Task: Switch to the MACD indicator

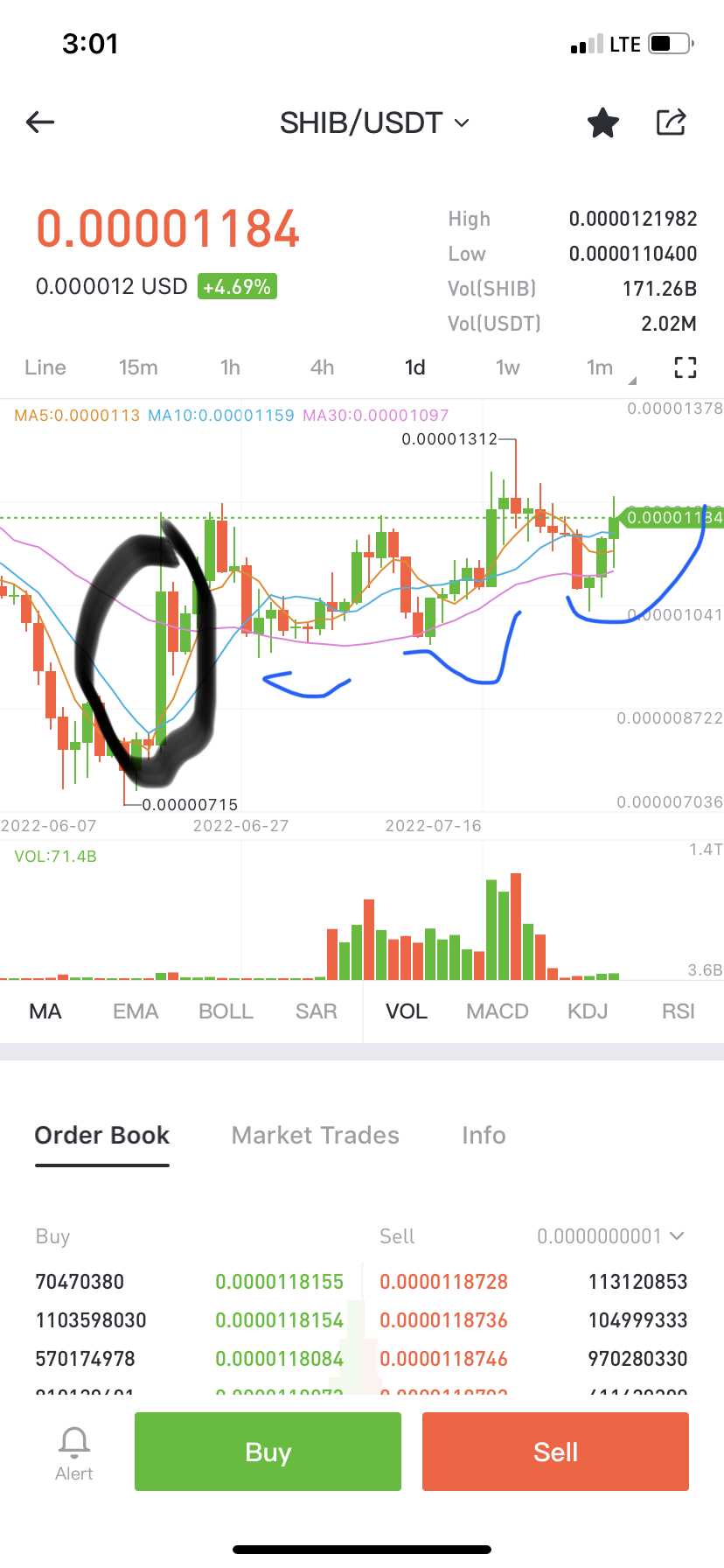Action: [x=497, y=1011]
